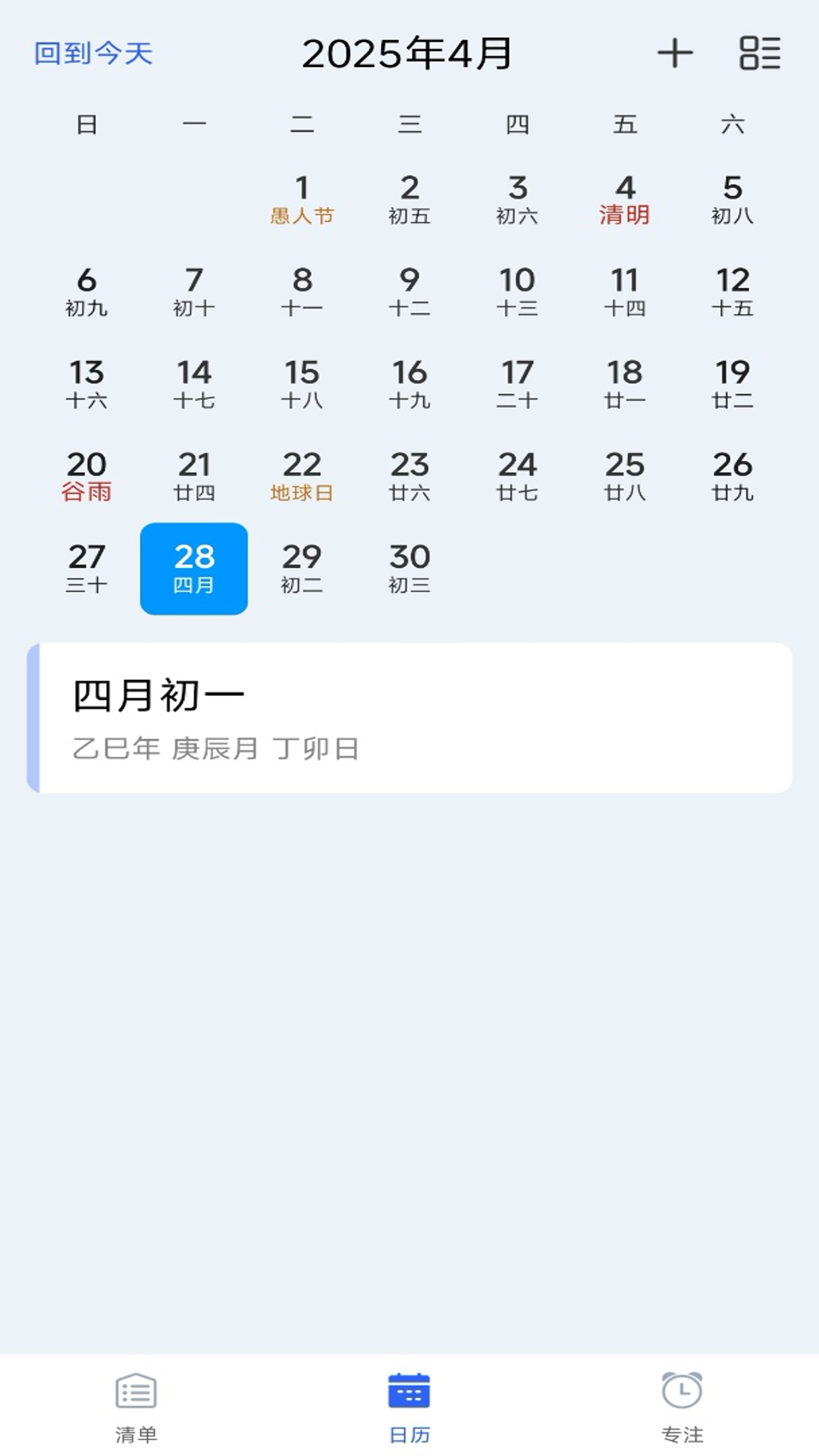
Task: Tap the date 12 十五
Action: (731, 290)
